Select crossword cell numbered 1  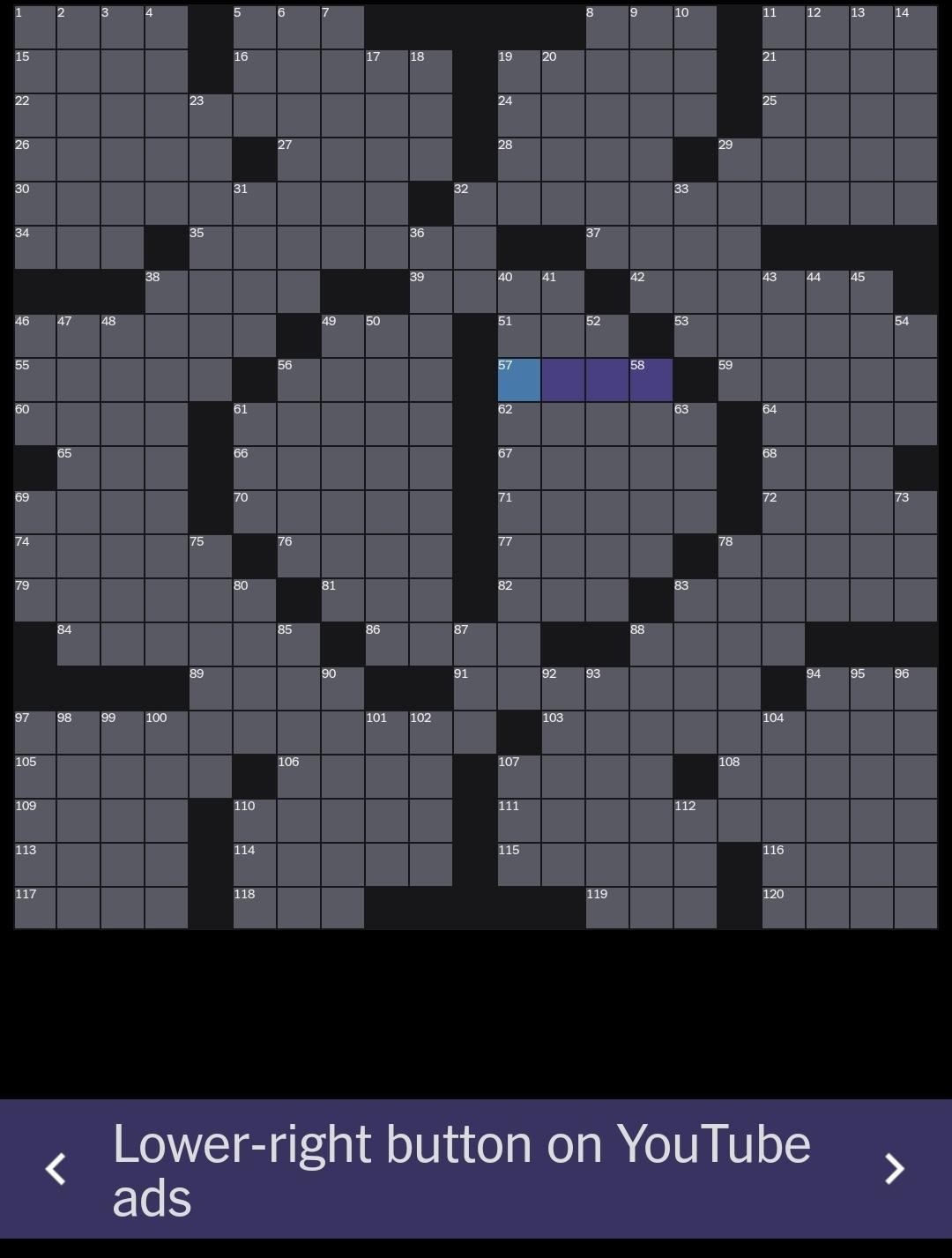pyautogui.click(x=34, y=27)
